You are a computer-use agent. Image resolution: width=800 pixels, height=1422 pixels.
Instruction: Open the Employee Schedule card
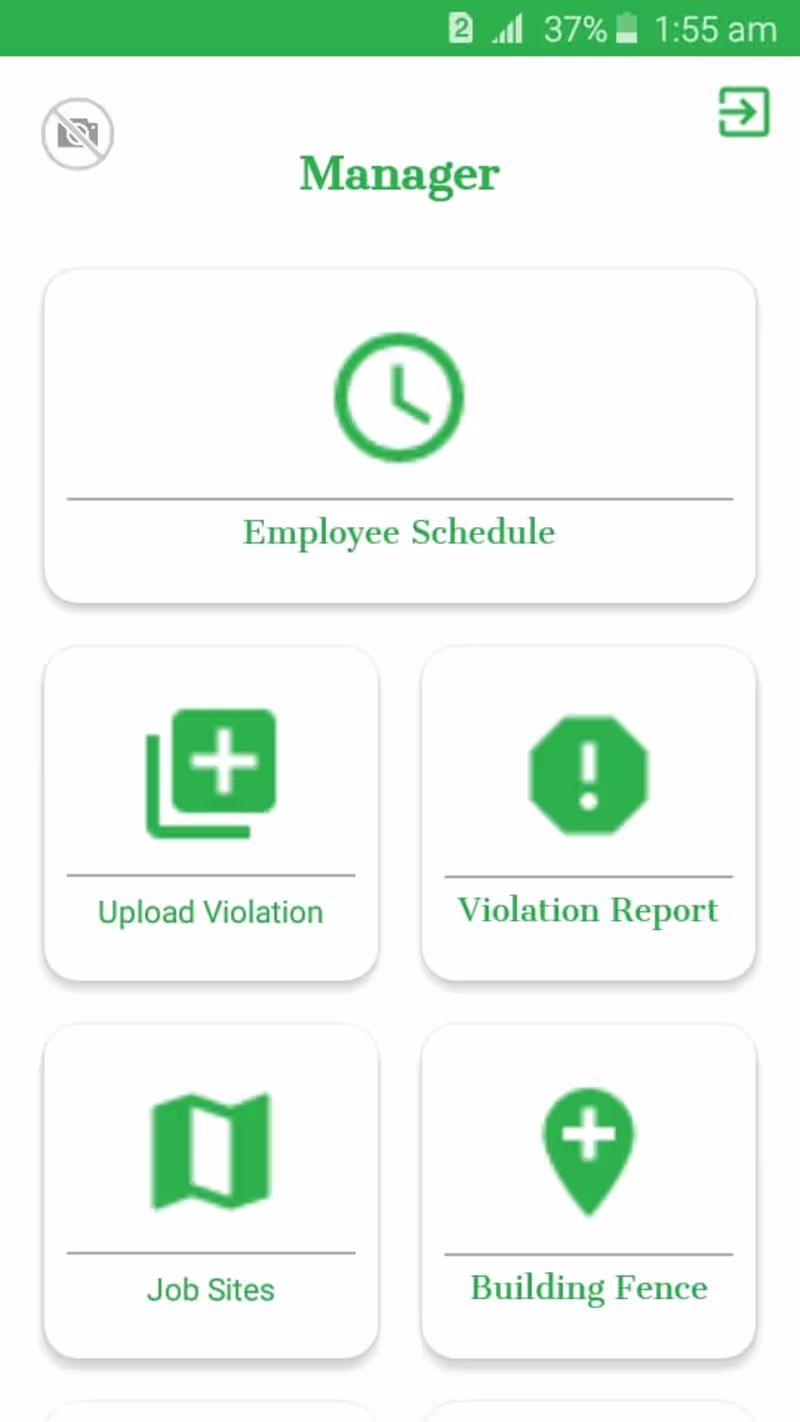pyautogui.click(x=399, y=435)
